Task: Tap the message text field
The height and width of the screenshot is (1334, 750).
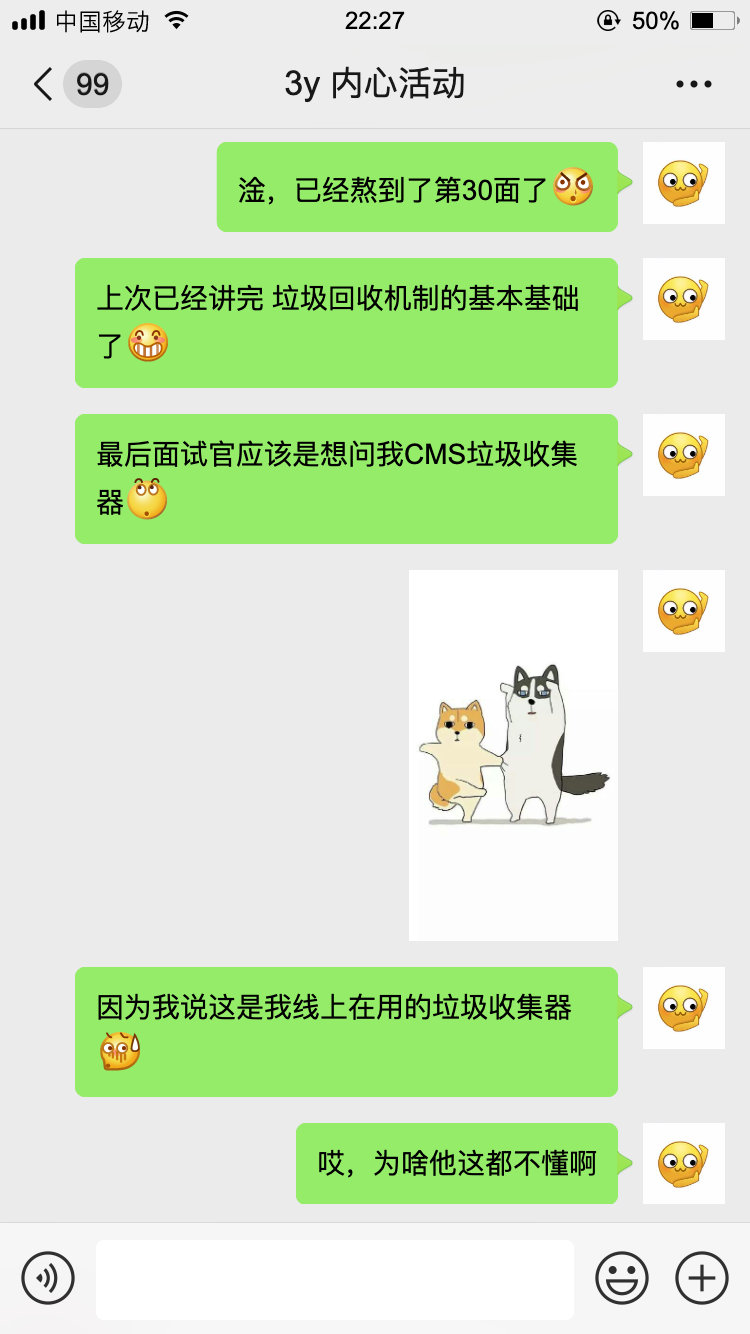Action: pos(334,1279)
